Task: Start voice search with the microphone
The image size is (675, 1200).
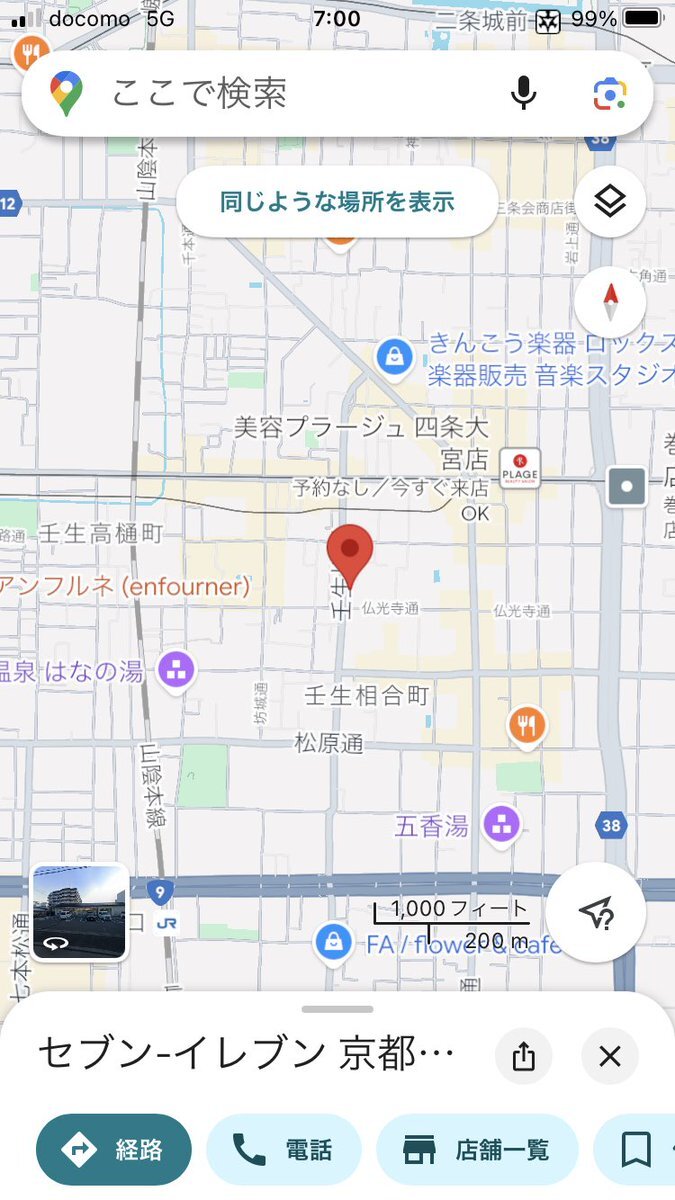Action: click(x=523, y=93)
